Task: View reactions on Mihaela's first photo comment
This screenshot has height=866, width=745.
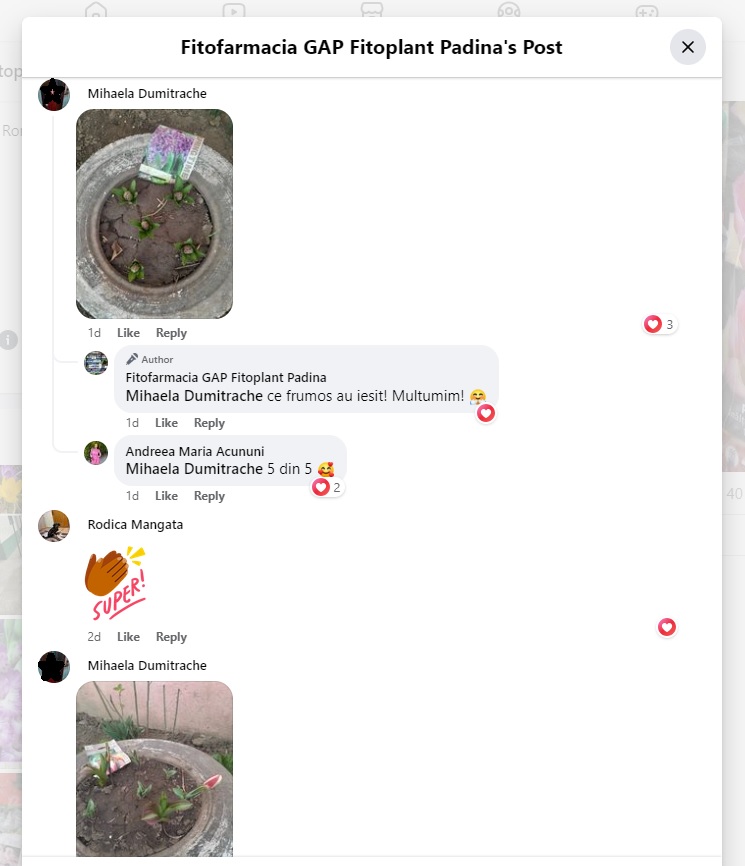Action: (x=659, y=324)
